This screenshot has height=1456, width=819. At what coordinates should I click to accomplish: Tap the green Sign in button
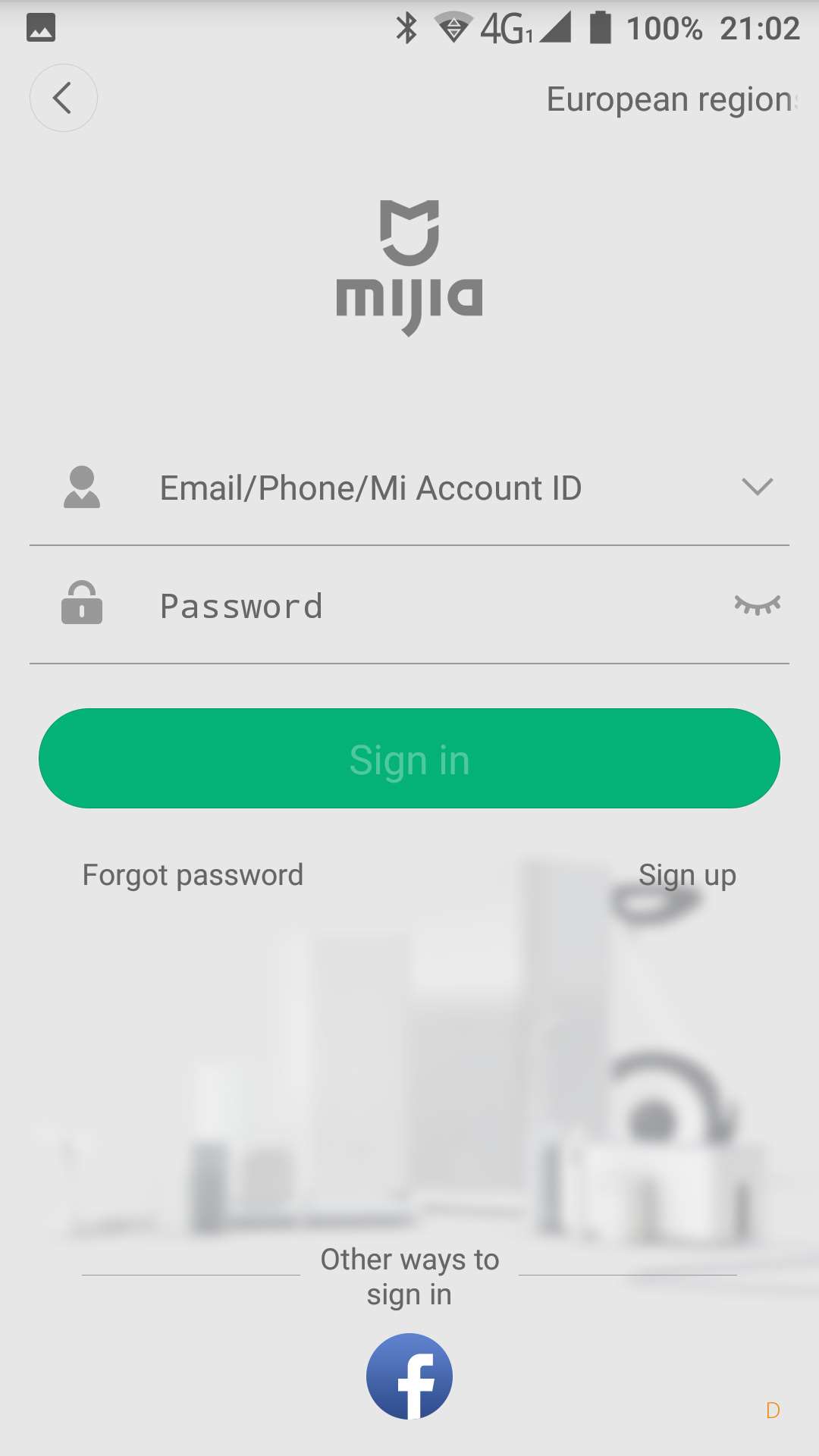(x=409, y=758)
